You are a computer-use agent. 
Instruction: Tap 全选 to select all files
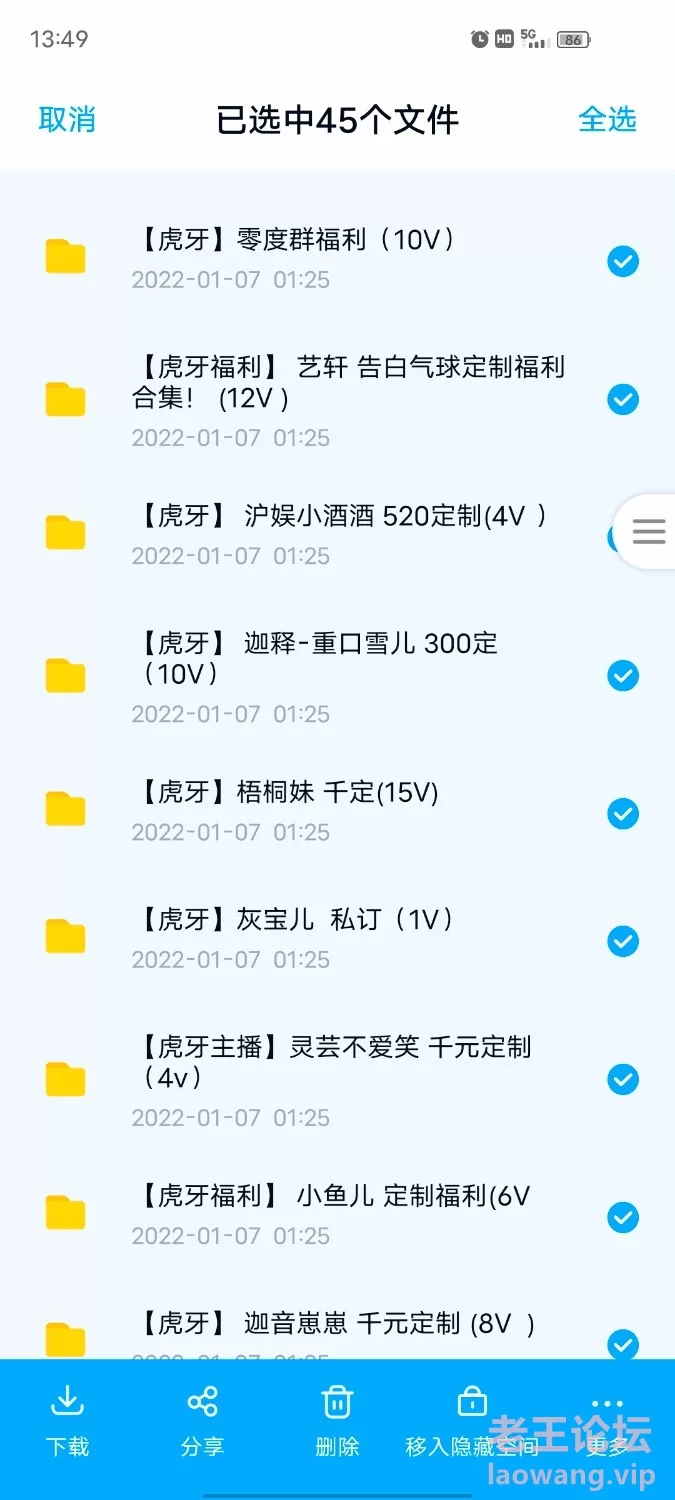pyautogui.click(x=607, y=120)
